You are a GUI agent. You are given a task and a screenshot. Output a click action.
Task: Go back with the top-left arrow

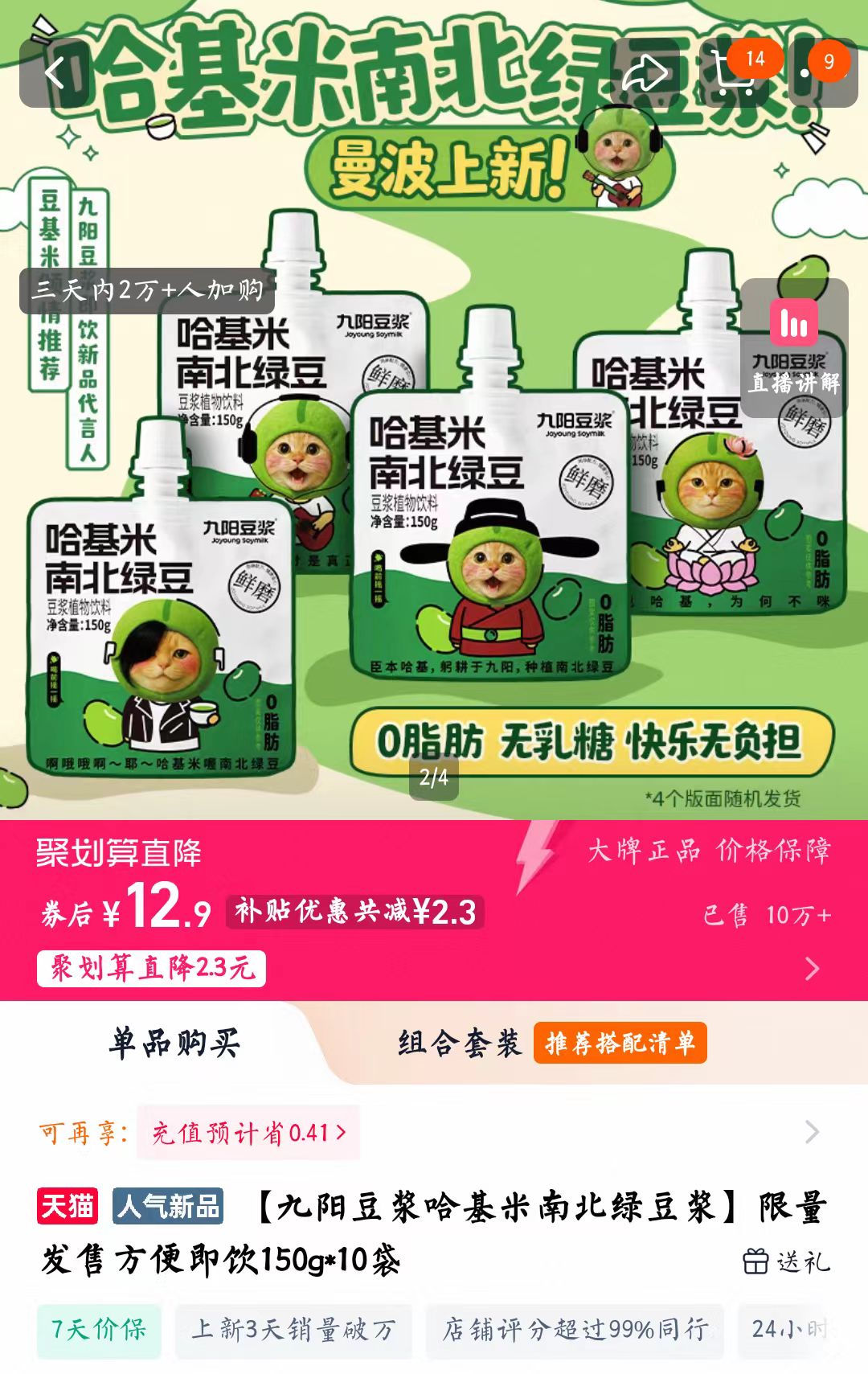point(53,73)
